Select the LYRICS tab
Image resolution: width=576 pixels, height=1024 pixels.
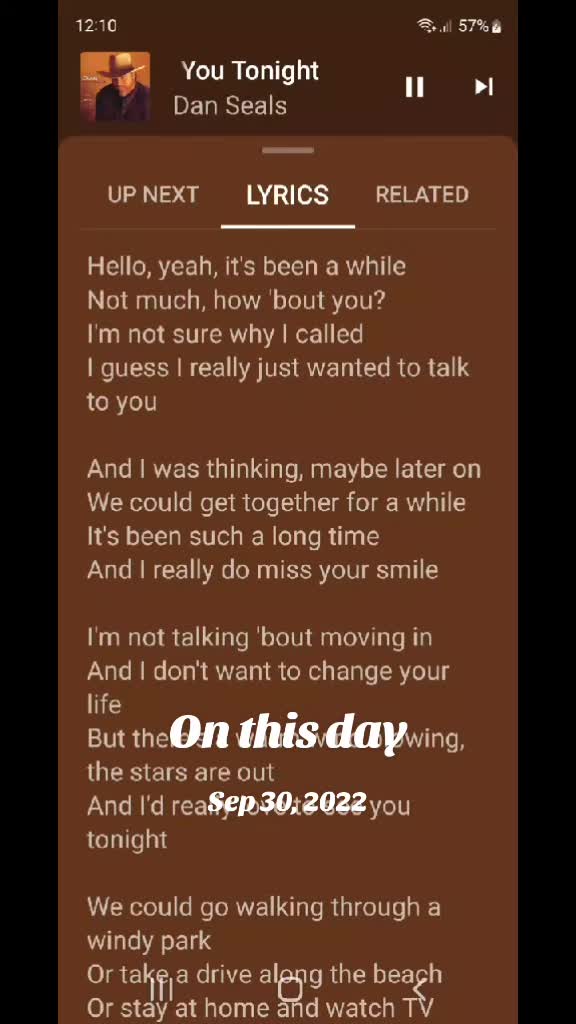click(287, 195)
